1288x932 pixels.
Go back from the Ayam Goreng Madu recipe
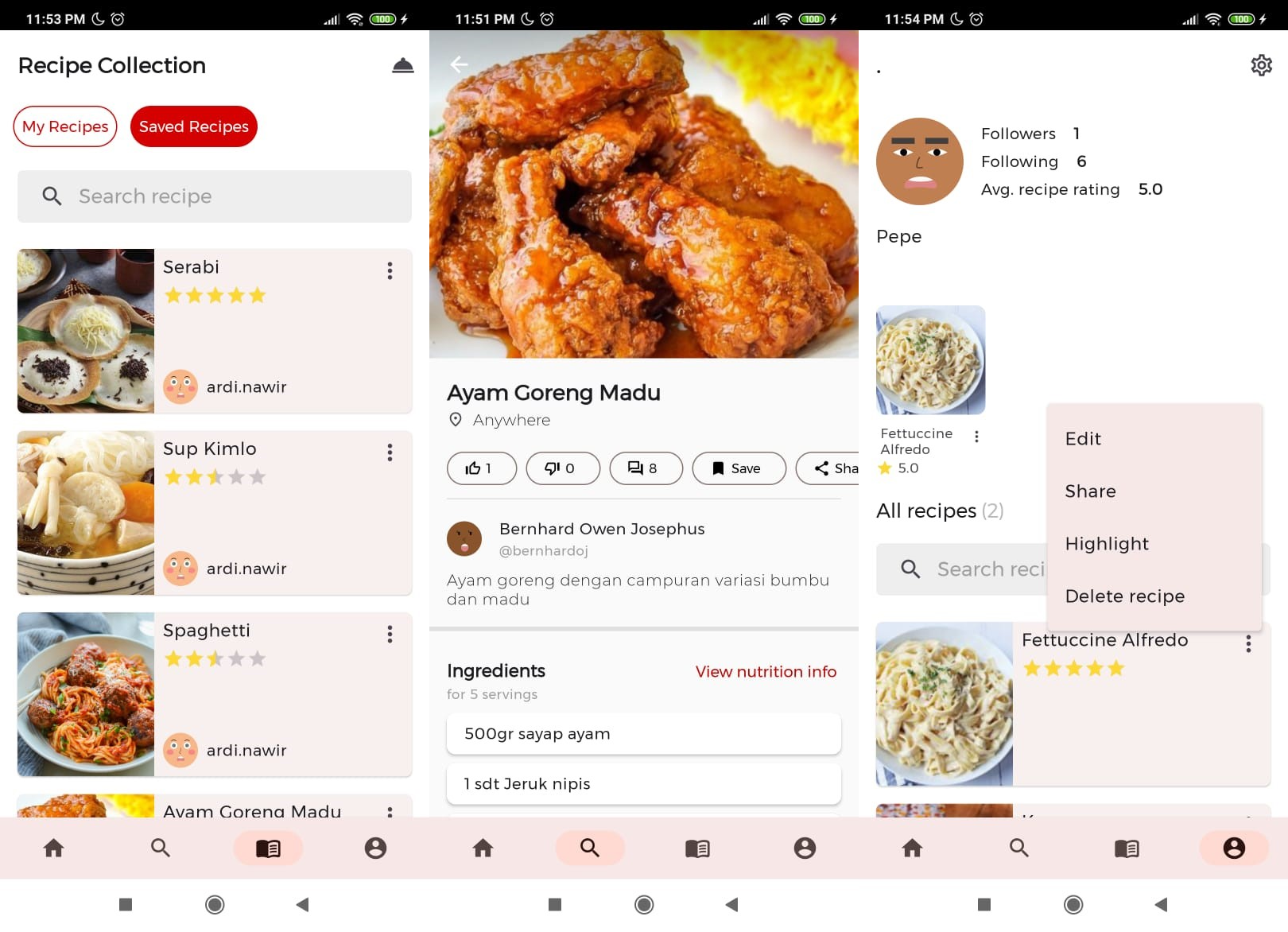pyautogui.click(x=459, y=64)
